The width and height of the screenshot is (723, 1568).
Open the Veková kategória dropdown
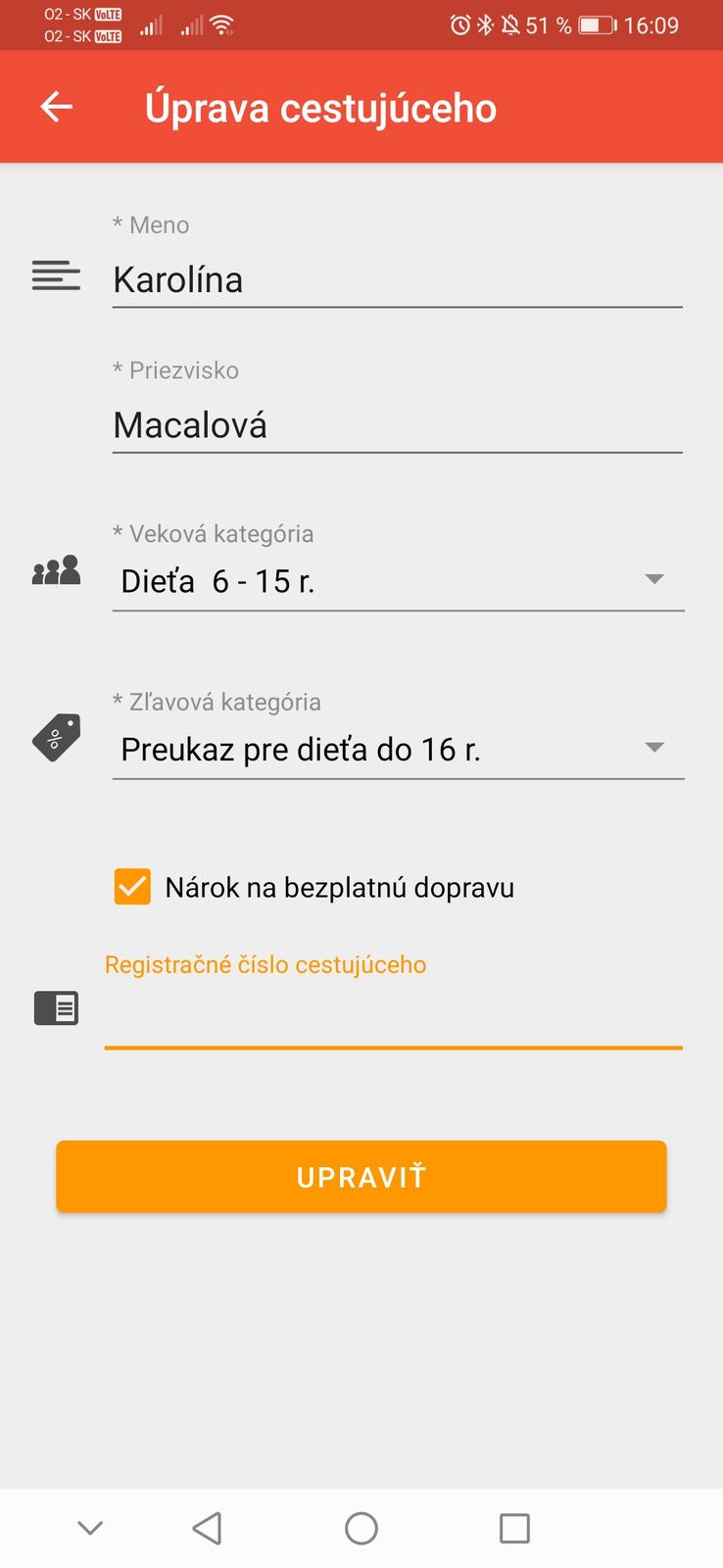[x=397, y=581]
